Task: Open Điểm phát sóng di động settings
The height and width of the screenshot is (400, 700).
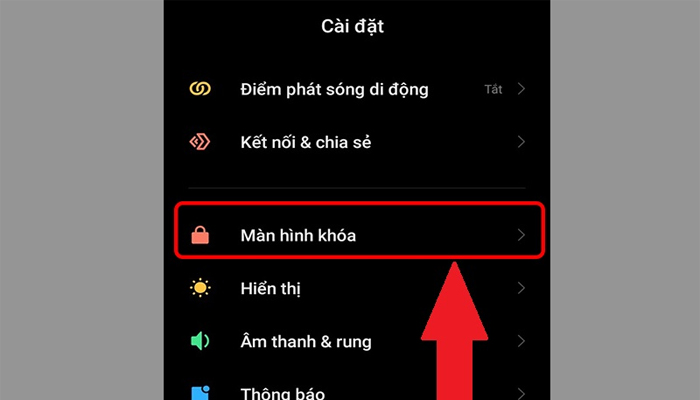Action: pyautogui.click(x=334, y=90)
